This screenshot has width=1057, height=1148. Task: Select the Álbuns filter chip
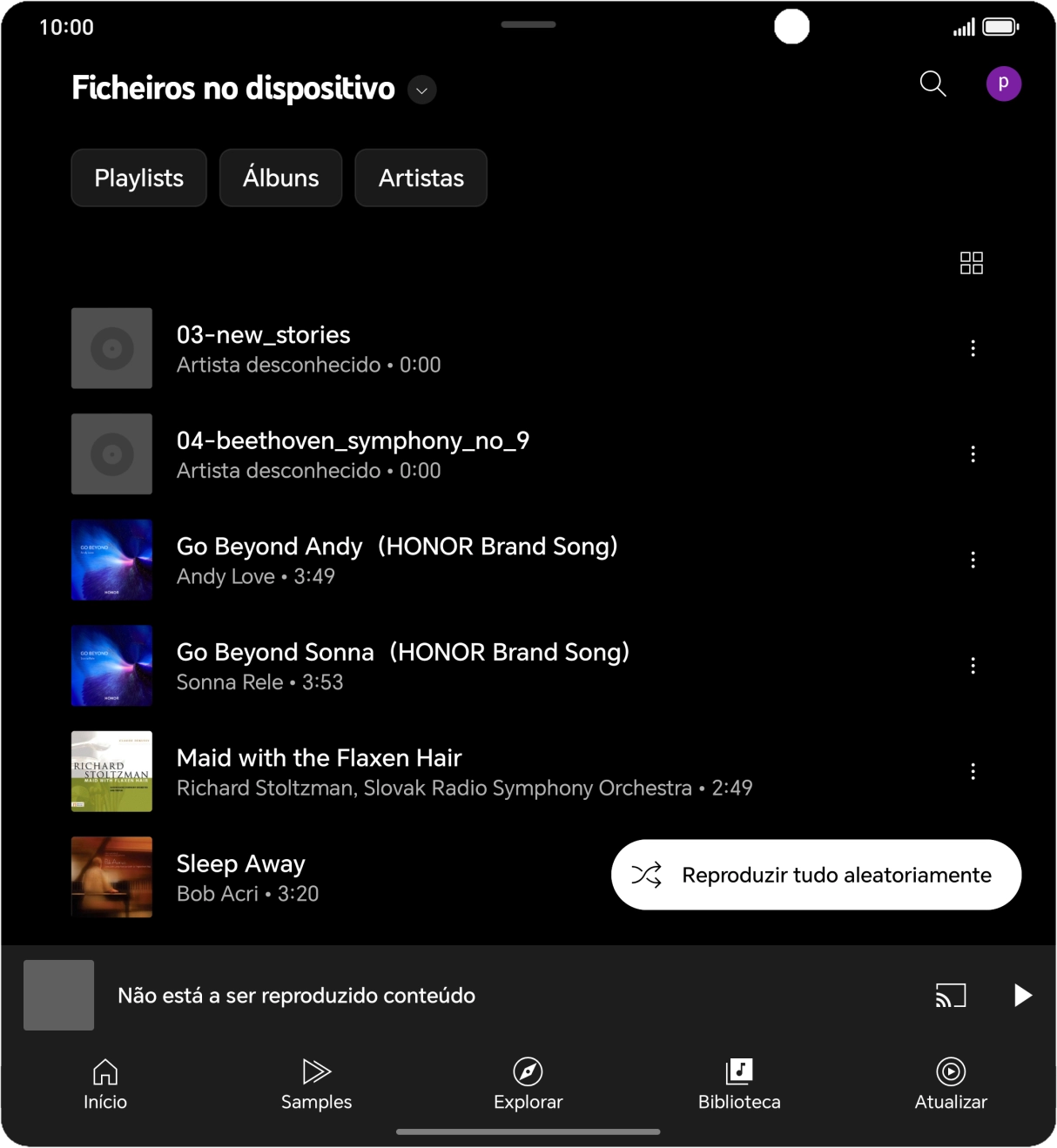click(x=280, y=178)
